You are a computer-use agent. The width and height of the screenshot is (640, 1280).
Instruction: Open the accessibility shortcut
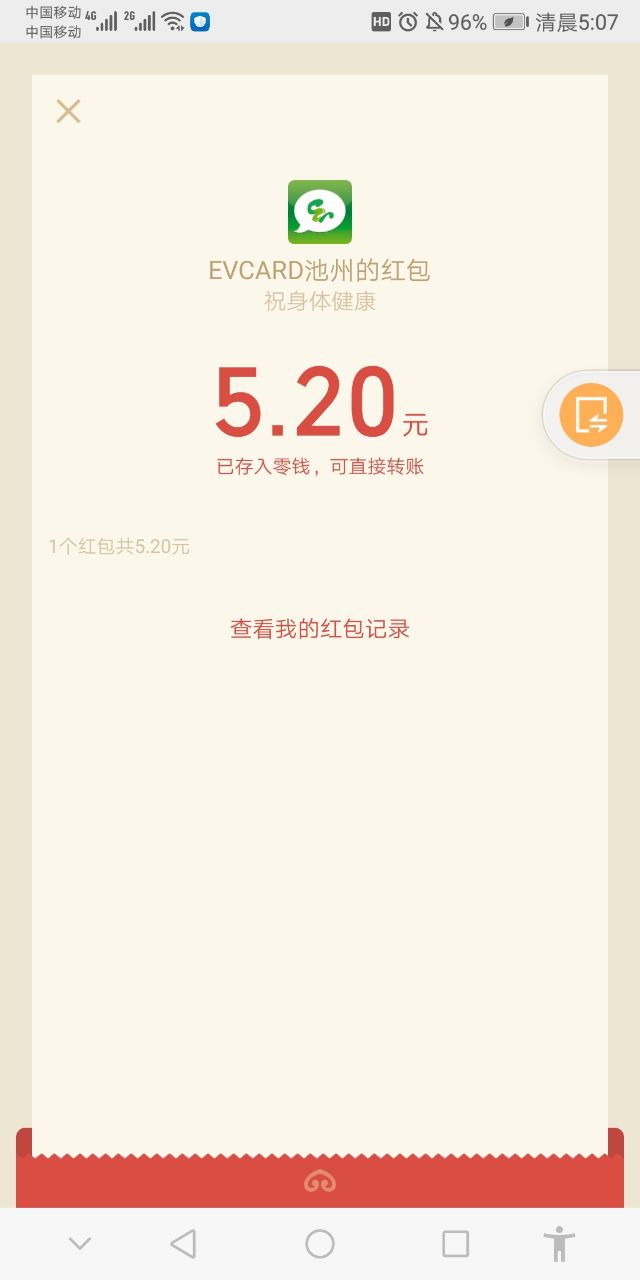[559, 1244]
